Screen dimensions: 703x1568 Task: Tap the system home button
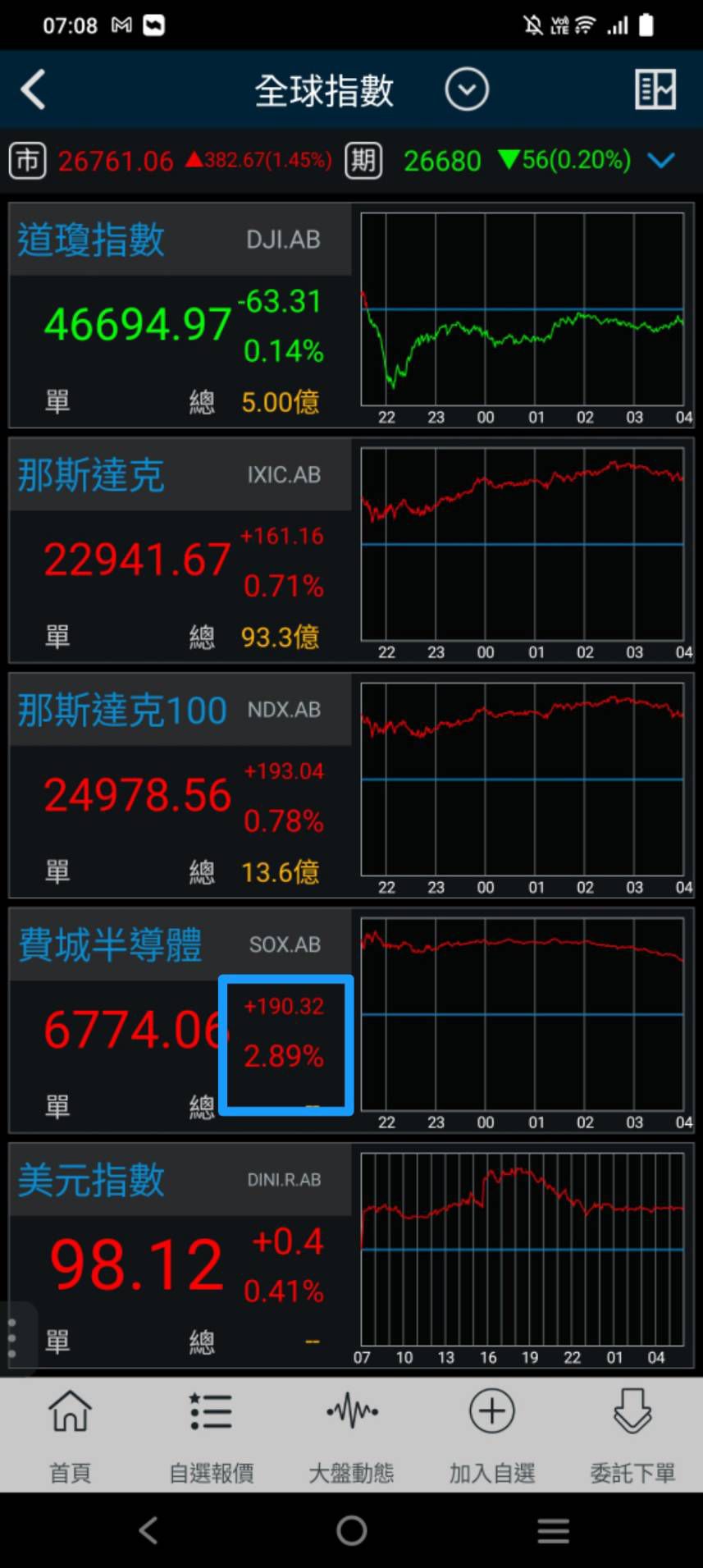[x=351, y=1530]
